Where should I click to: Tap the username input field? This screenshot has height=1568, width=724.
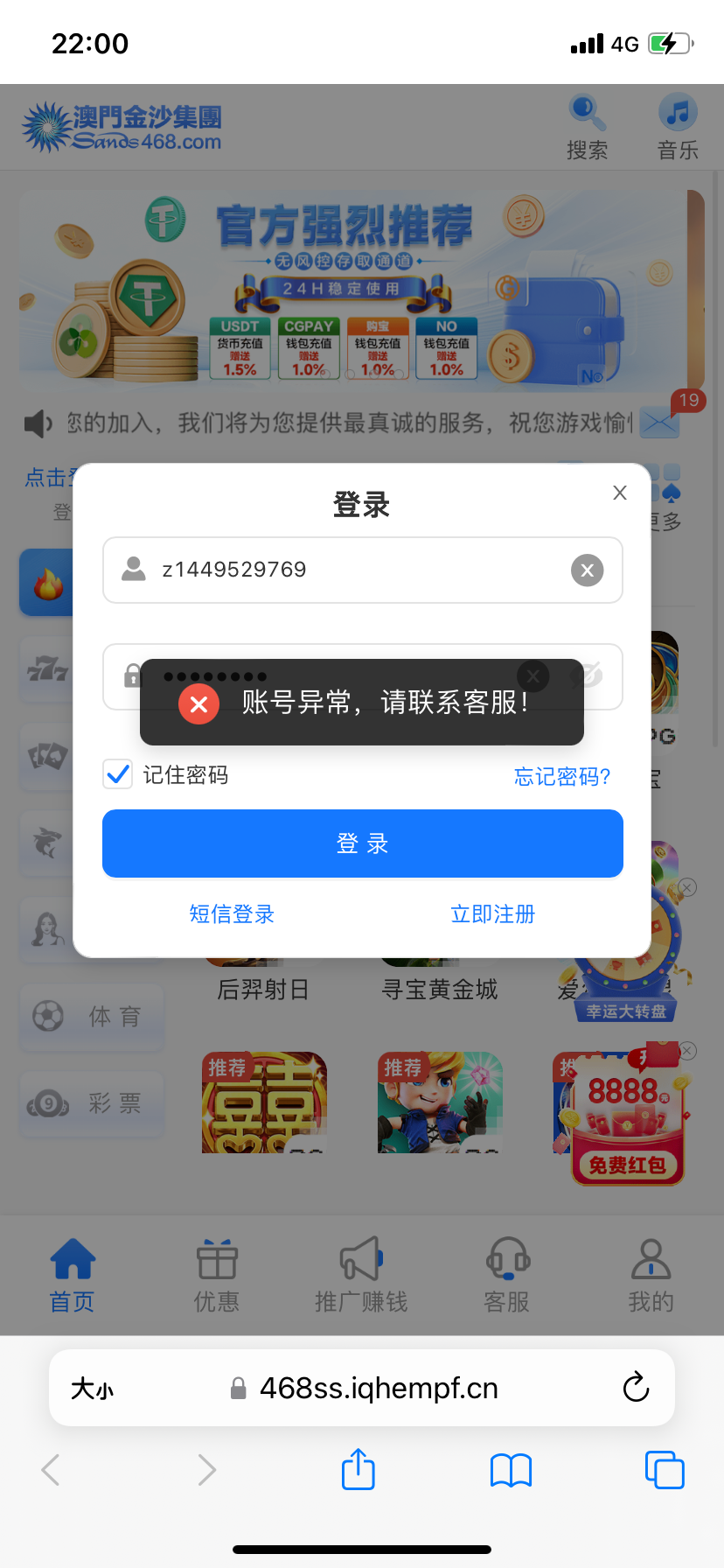(350, 570)
